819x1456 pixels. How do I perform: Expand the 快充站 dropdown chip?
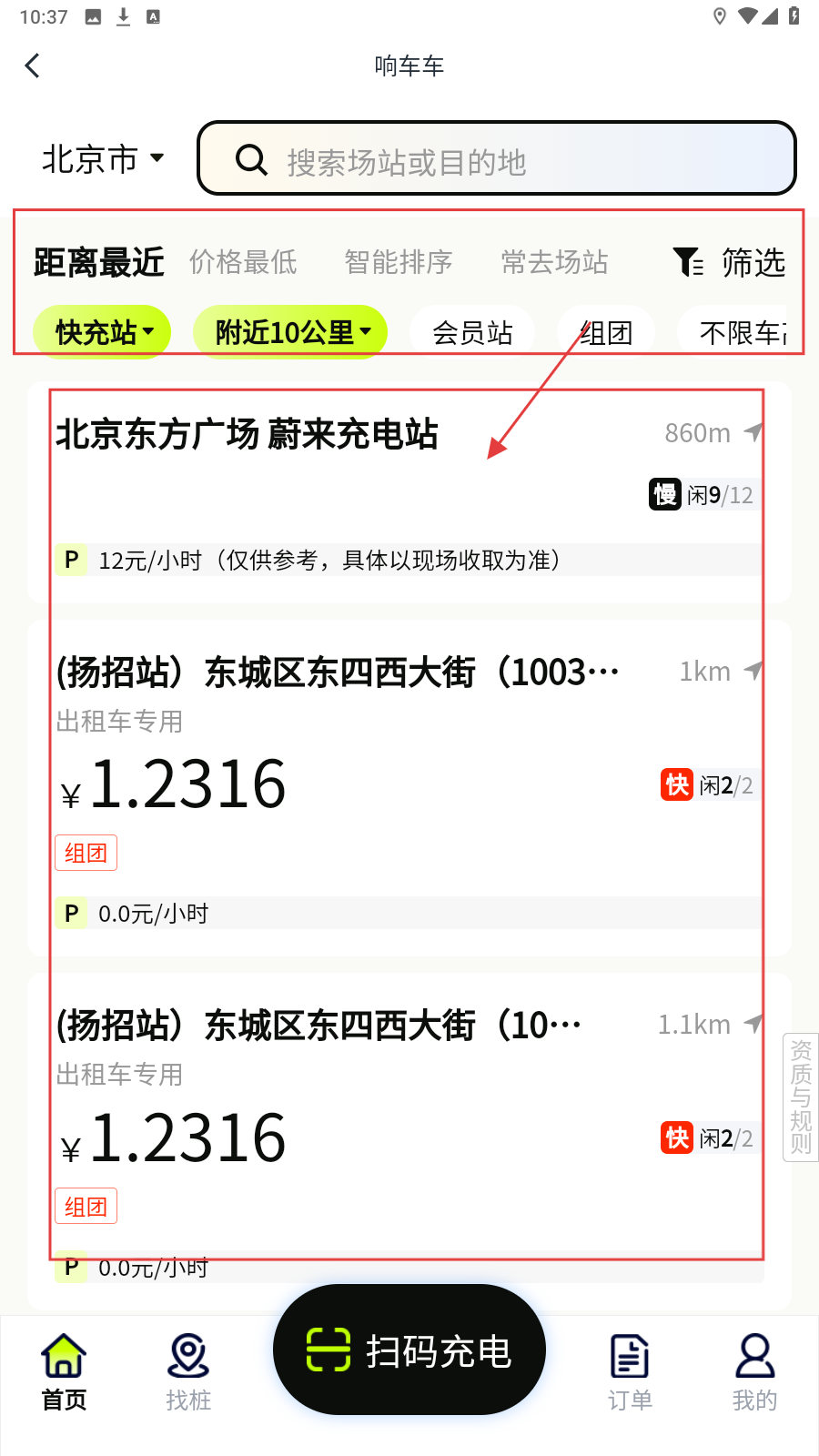(103, 332)
